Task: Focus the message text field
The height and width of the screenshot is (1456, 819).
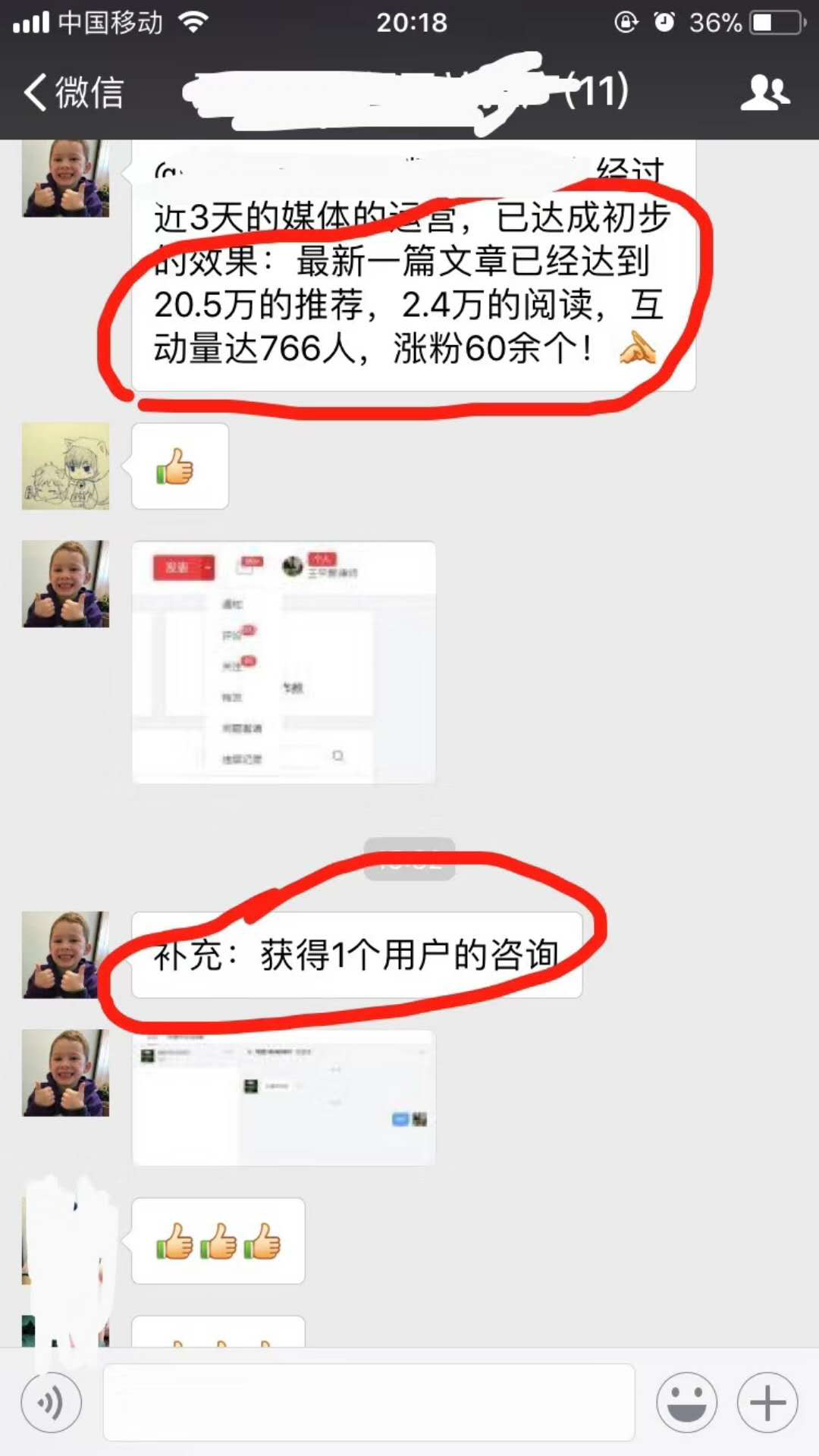Action: point(369,1403)
